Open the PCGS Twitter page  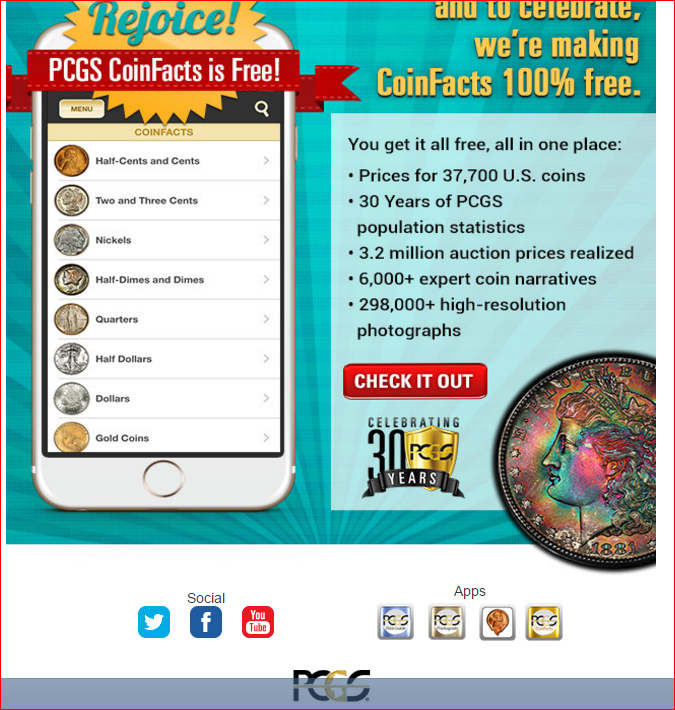click(x=154, y=622)
